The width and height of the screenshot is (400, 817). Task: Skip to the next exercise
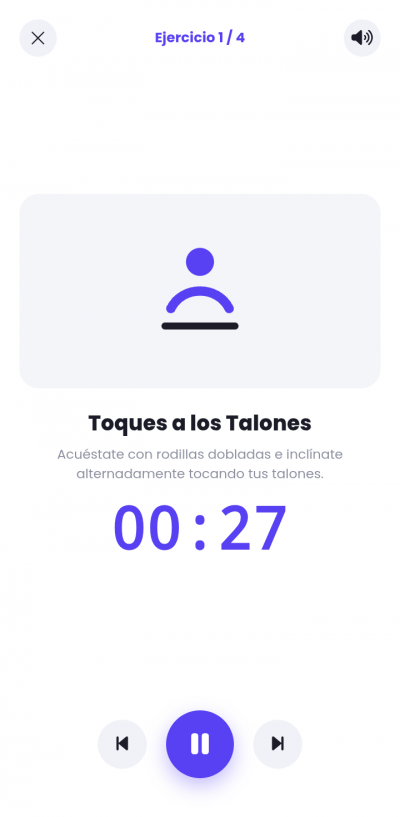278,744
